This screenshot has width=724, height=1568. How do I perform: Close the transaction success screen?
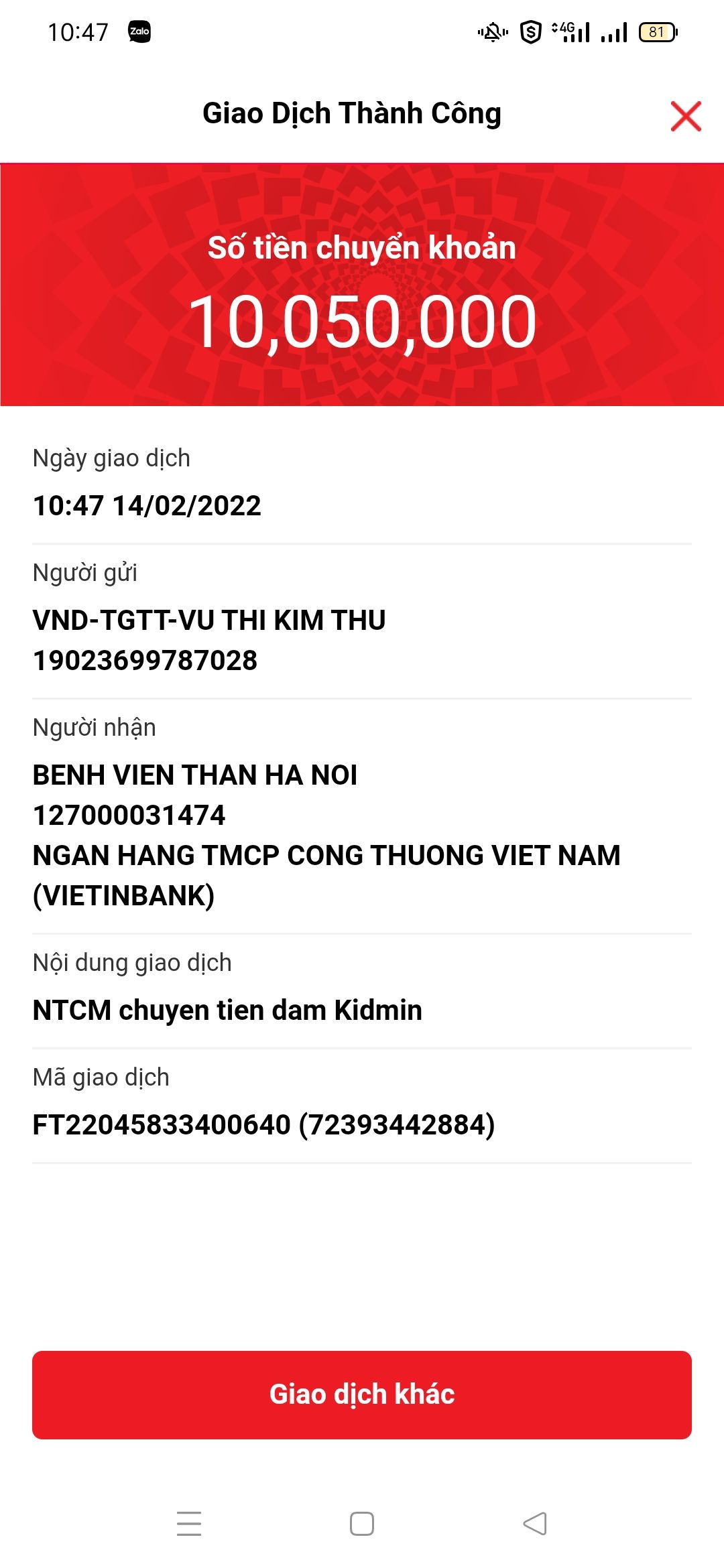point(685,117)
